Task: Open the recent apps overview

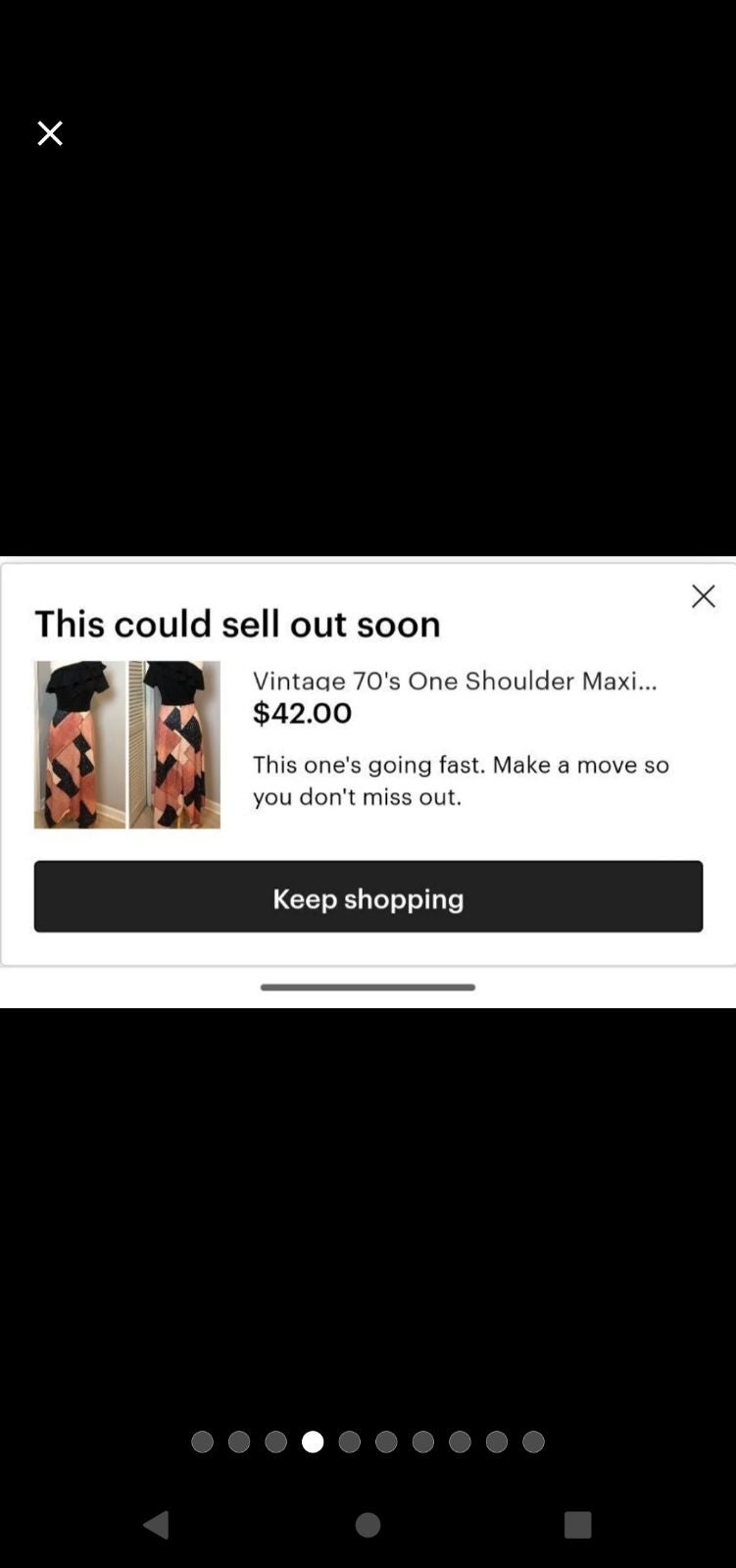Action: pos(577,1525)
